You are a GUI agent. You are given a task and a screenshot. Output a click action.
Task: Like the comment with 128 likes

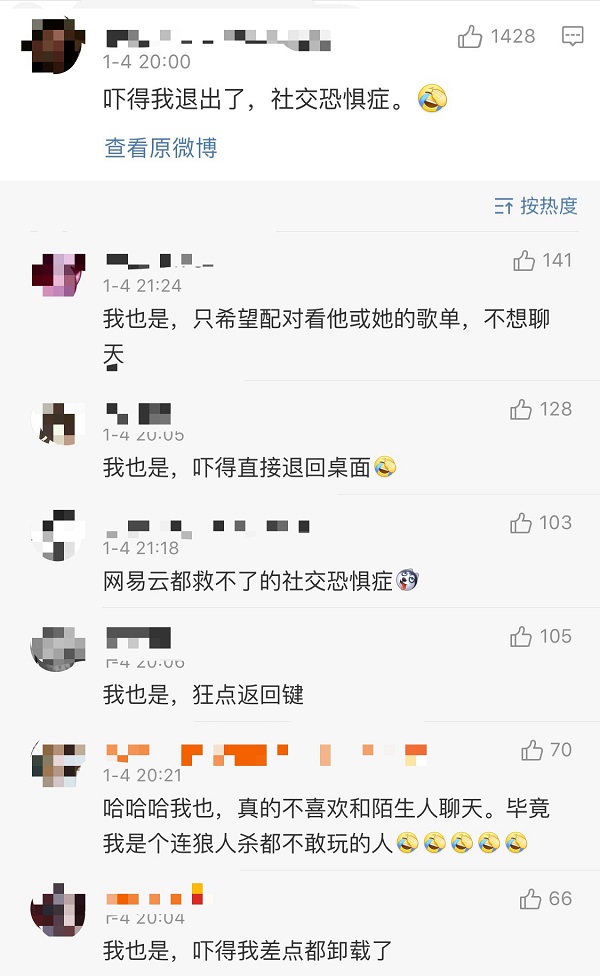521,409
